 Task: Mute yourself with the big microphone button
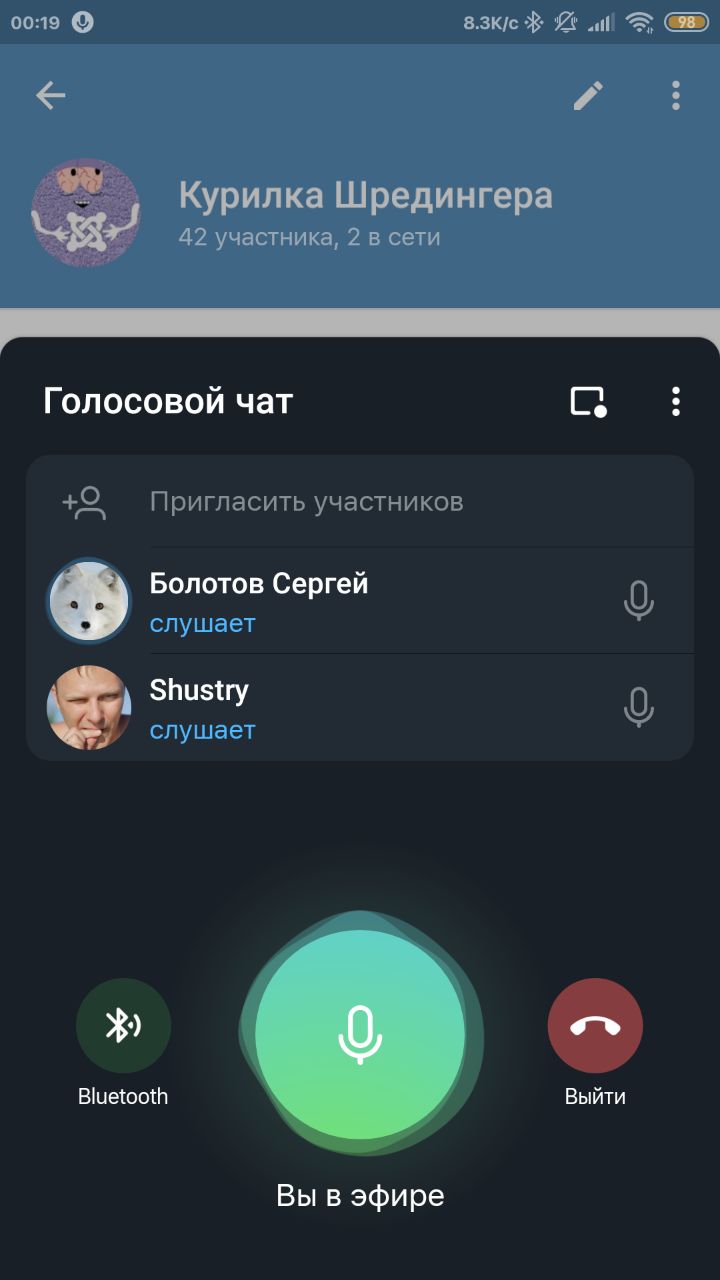tap(360, 1034)
